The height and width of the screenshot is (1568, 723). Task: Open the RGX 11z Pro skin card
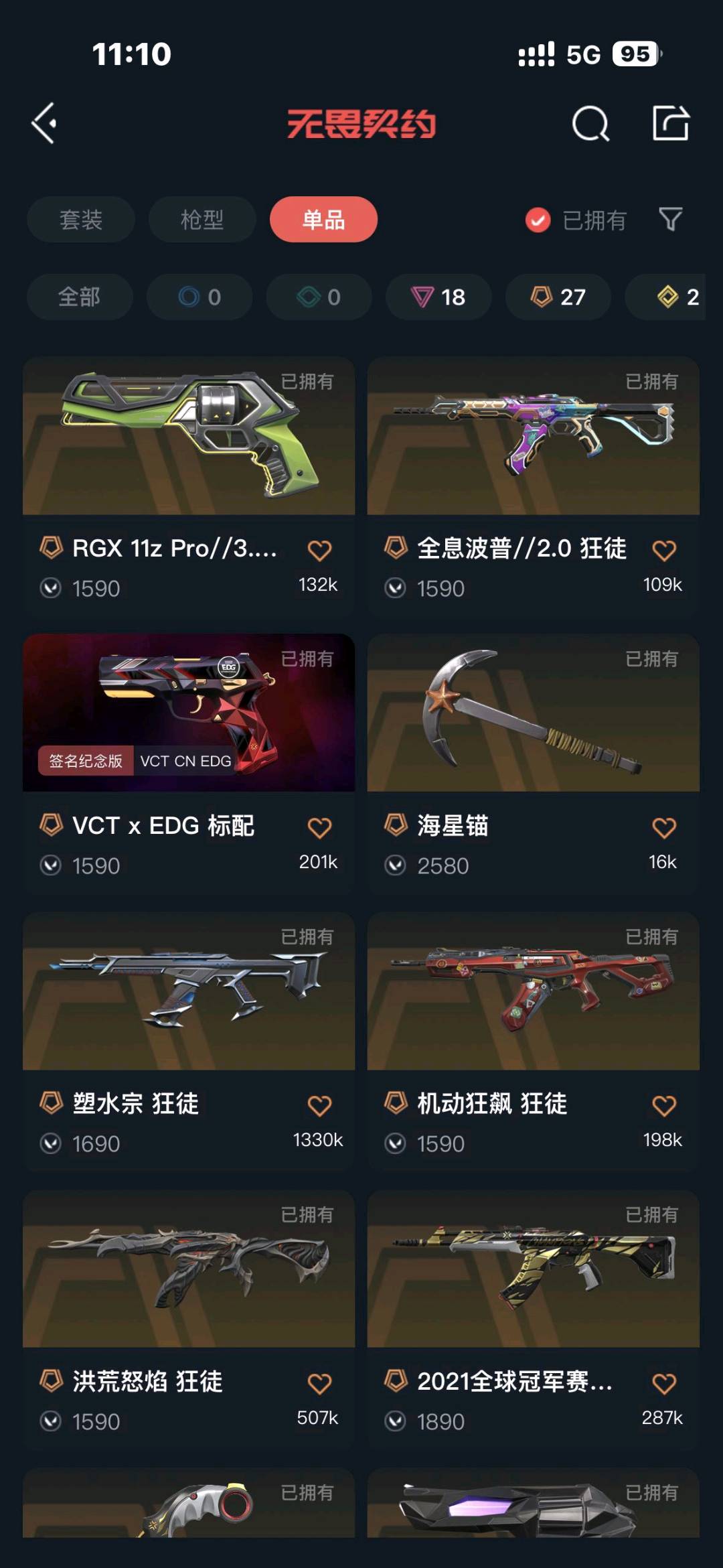pos(189,436)
